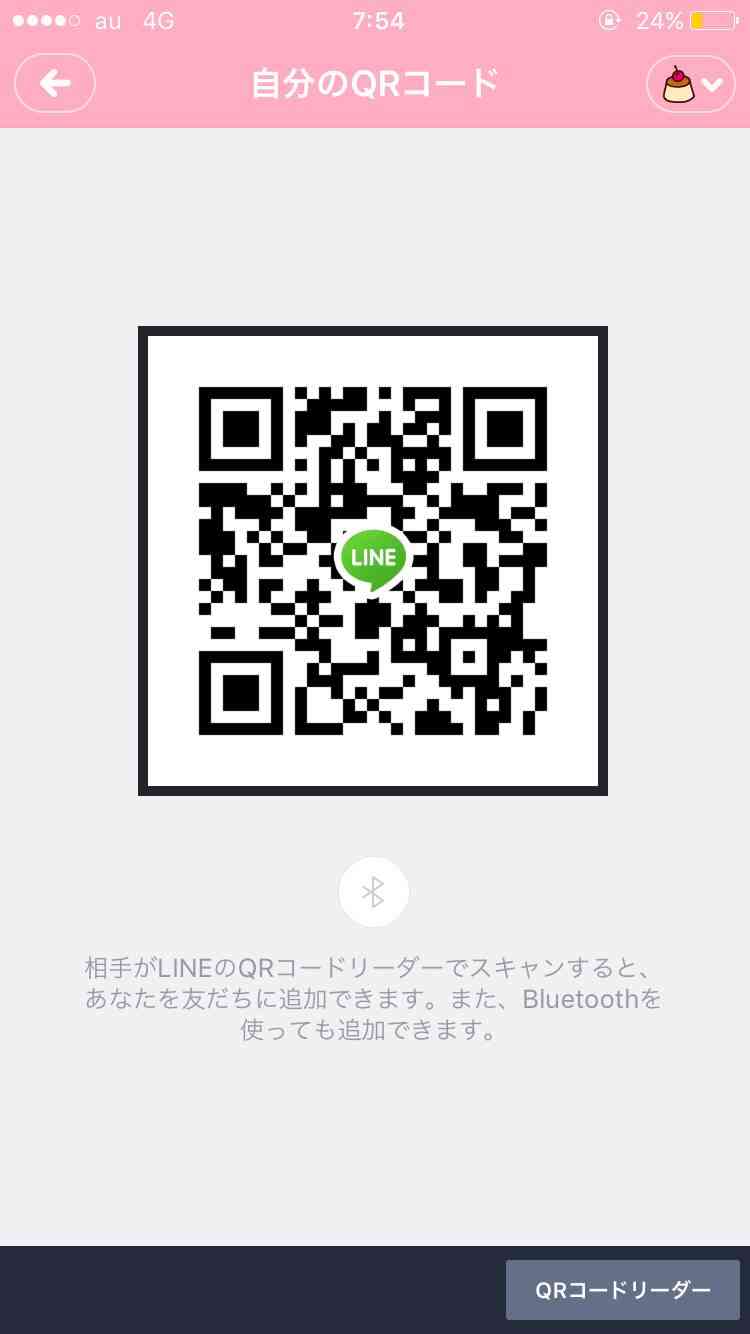Open the QRコードリーダー button
Image resolution: width=750 pixels, height=1334 pixels.
coord(623,1290)
